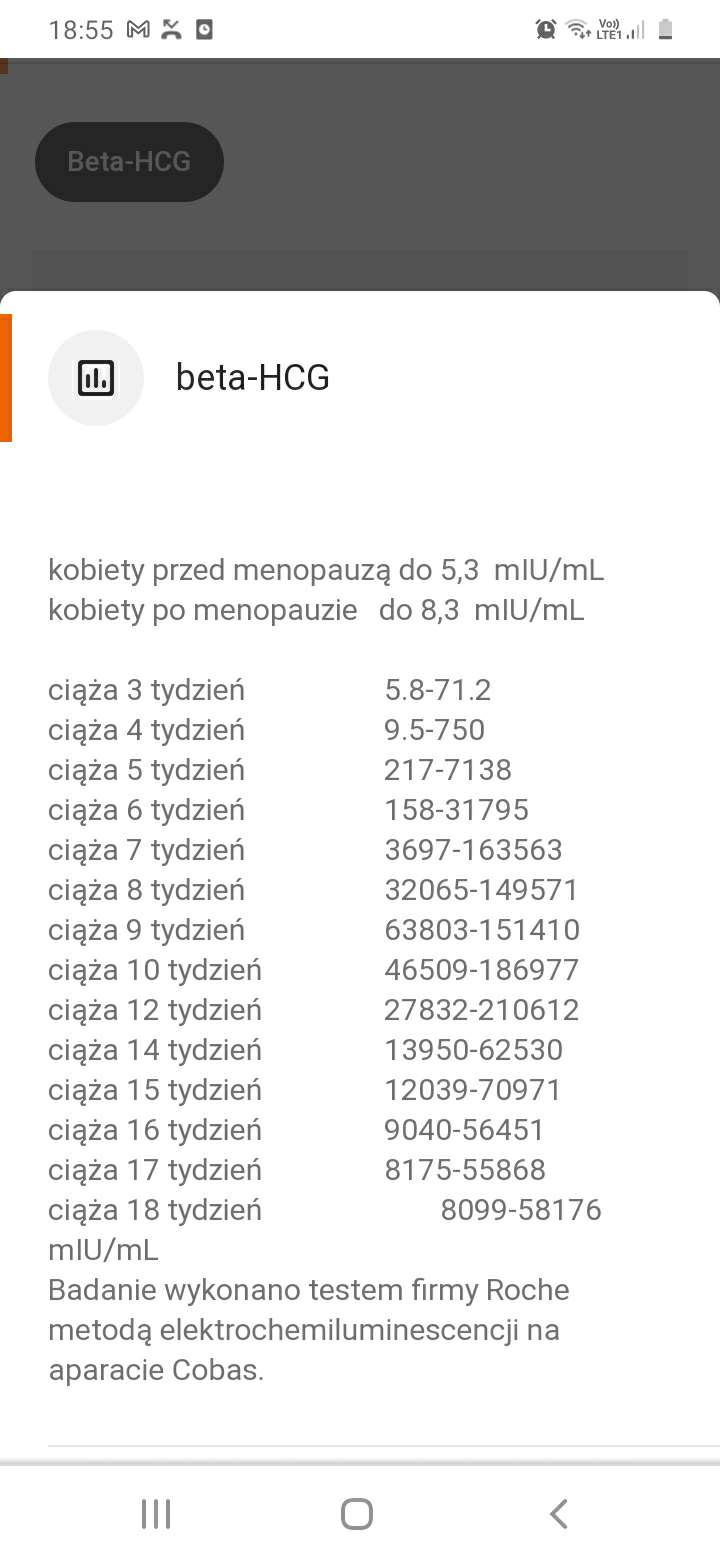The height and width of the screenshot is (1560, 720).
Task: Go back using the system back button
Action: [559, 1514]
